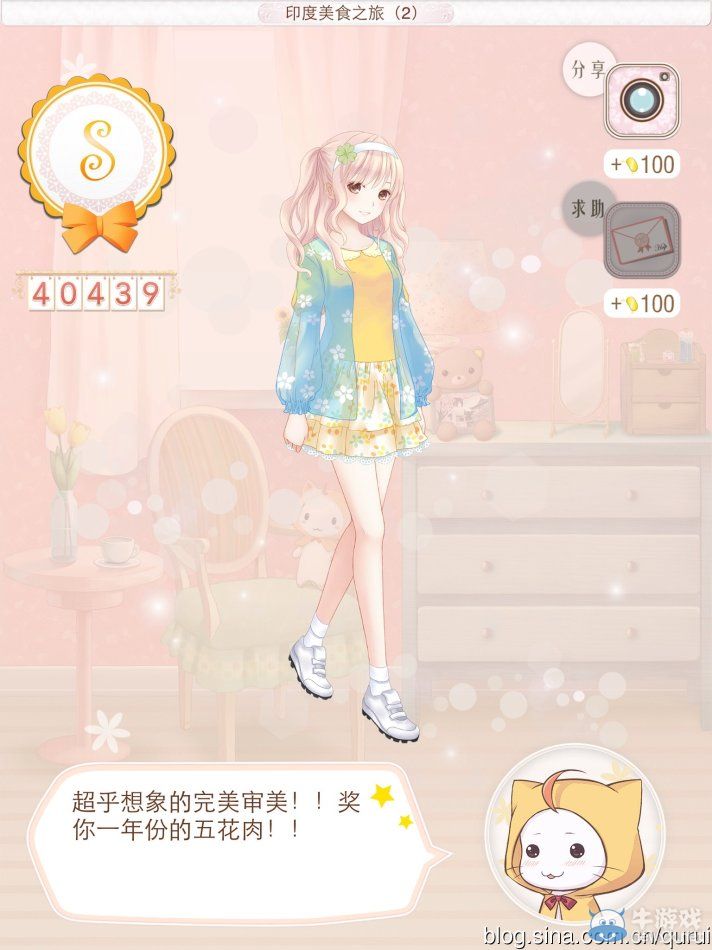This screenshot has width=712, height=950.
Task: Open the envelope help request button
Action: [641, 240]
